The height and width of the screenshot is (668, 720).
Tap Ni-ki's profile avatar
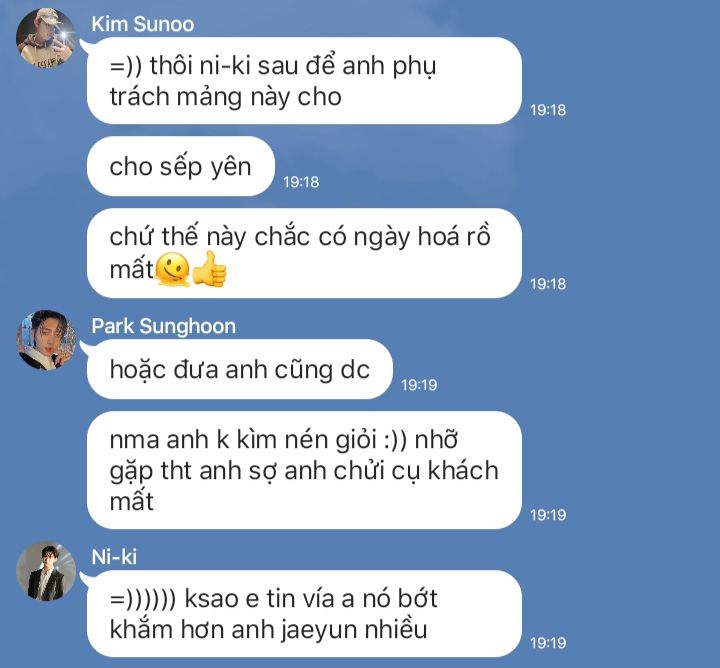[x=46, y=572]
